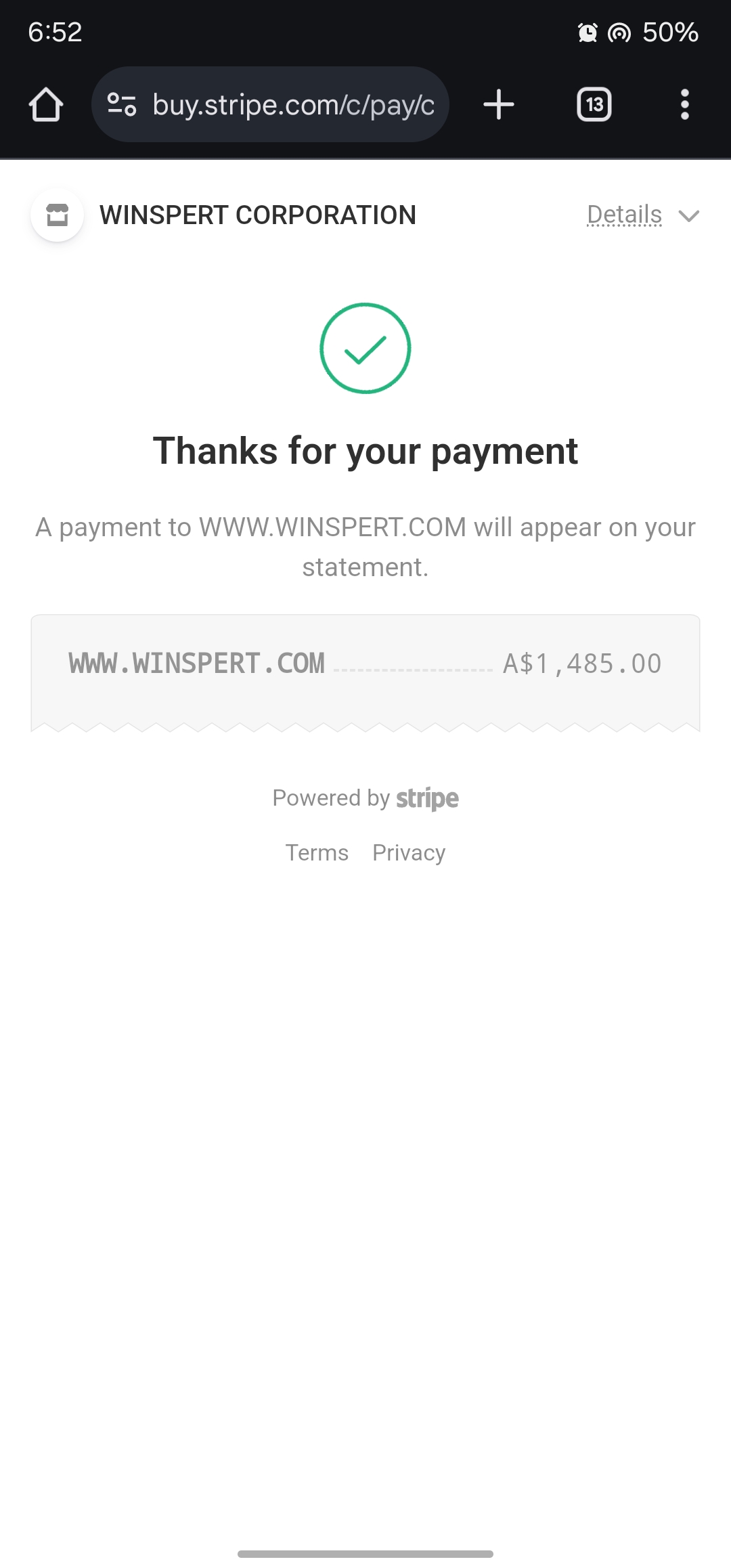View site information for the Stripe page

pos(122,105)
